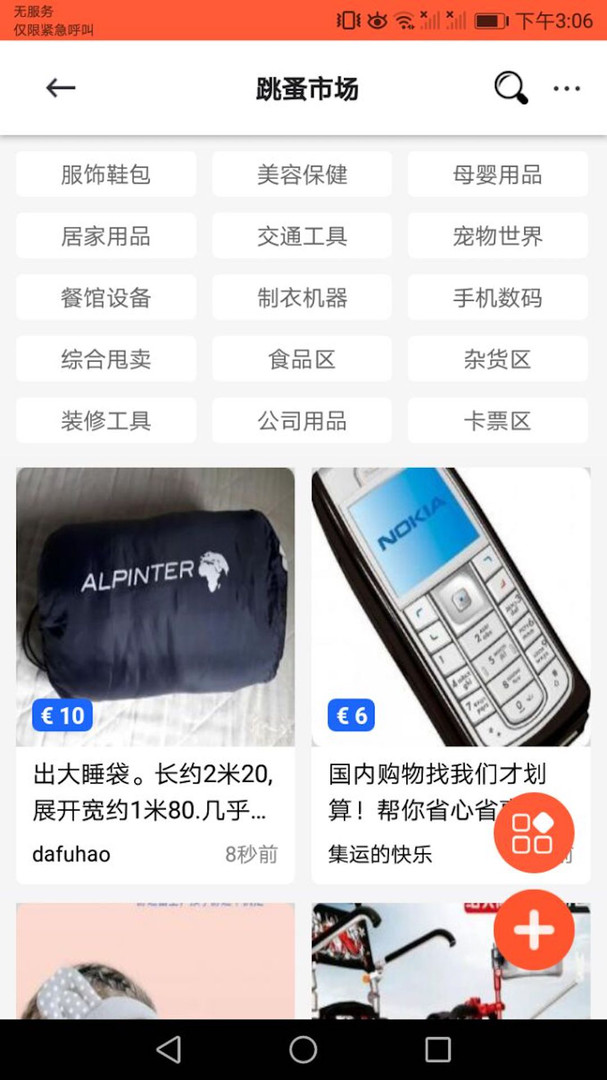
Task: Select the 美容保健 category
Action: click(x=302, y=175)
